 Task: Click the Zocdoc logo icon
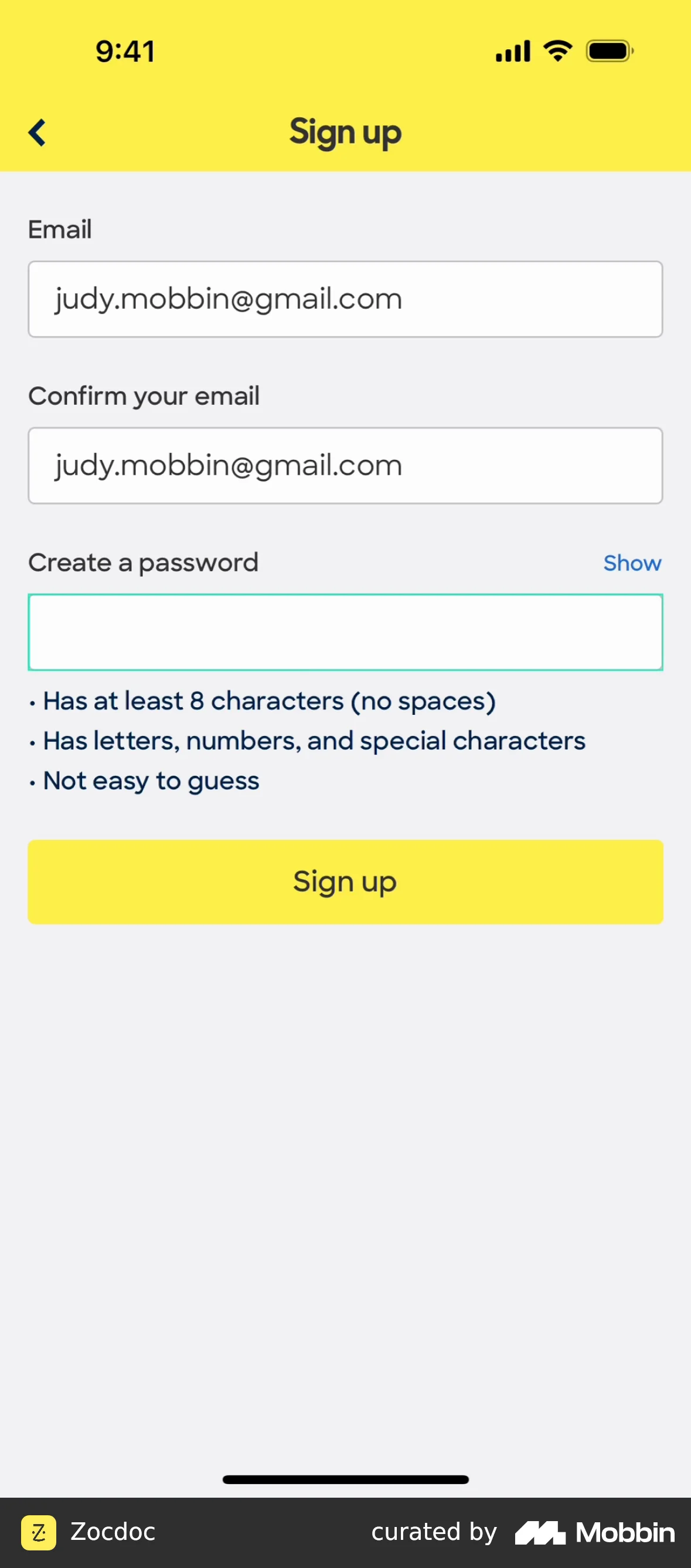pos(38,1532)
